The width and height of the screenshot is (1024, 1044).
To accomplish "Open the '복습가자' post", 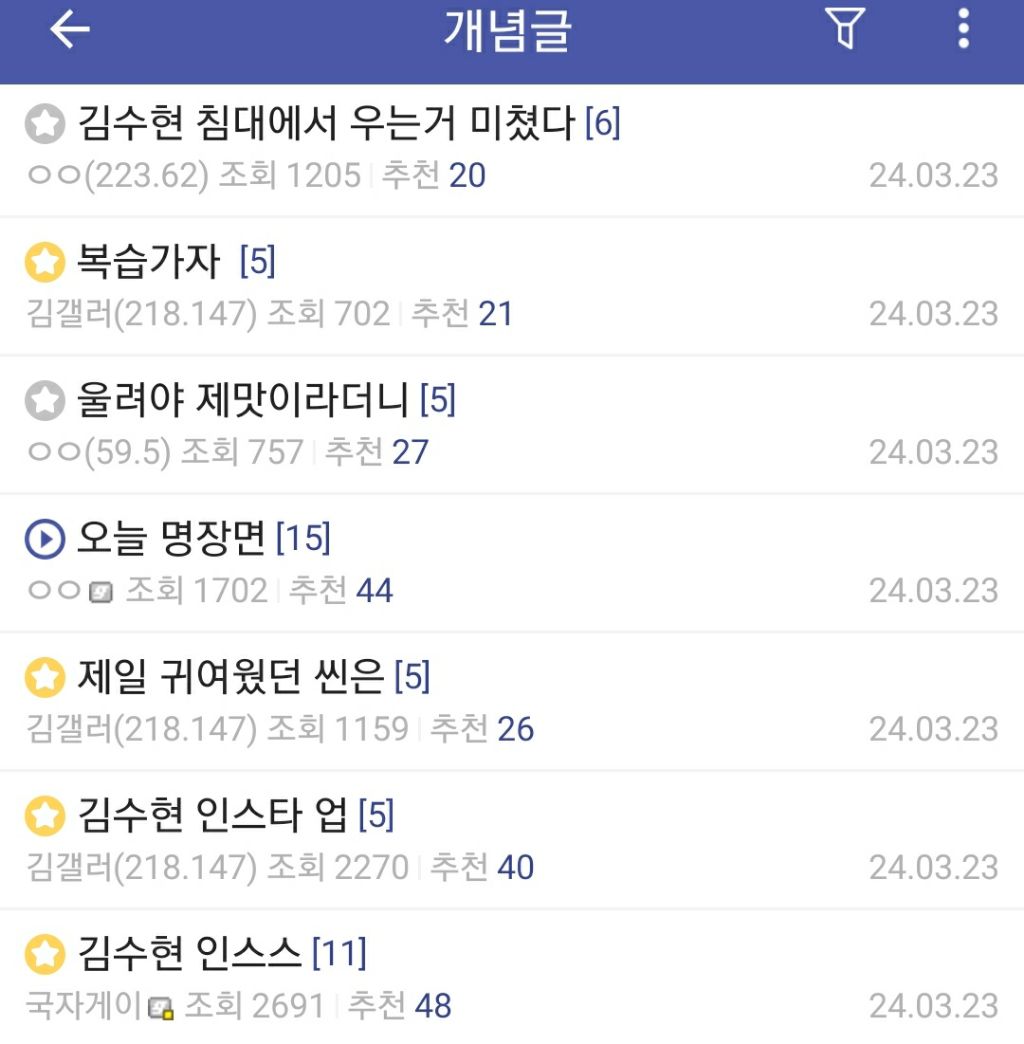I will click(x=148, y=262).
